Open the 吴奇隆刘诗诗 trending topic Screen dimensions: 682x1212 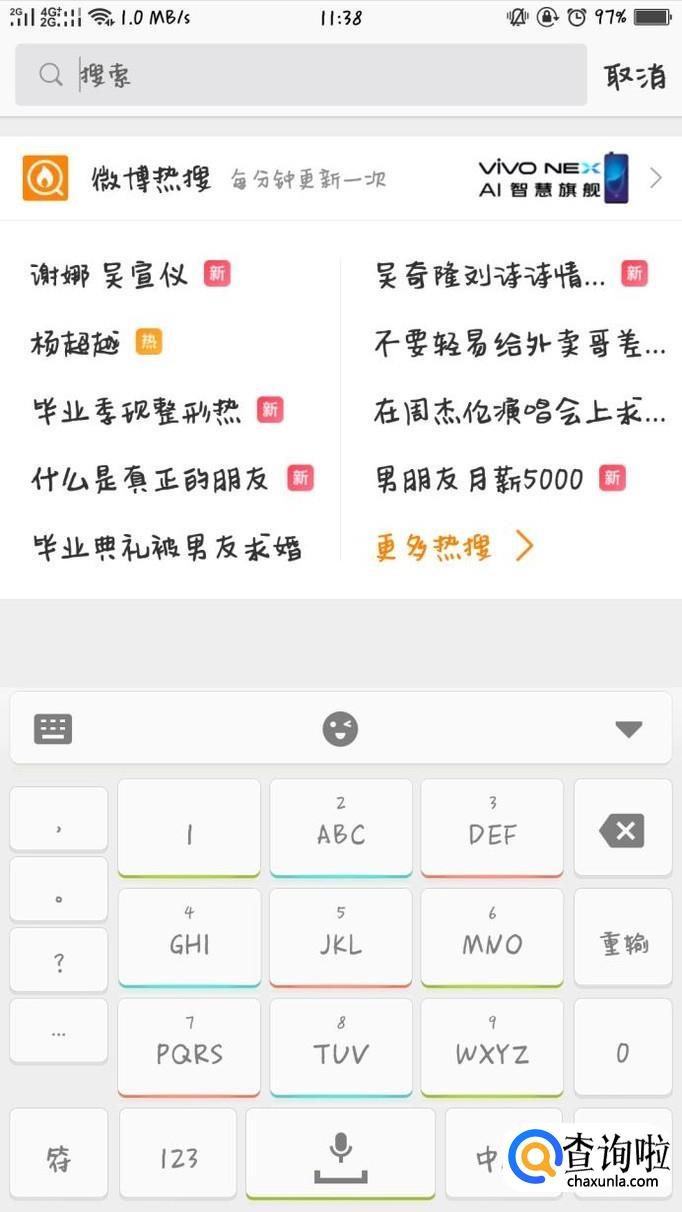[x=490, y=275]
